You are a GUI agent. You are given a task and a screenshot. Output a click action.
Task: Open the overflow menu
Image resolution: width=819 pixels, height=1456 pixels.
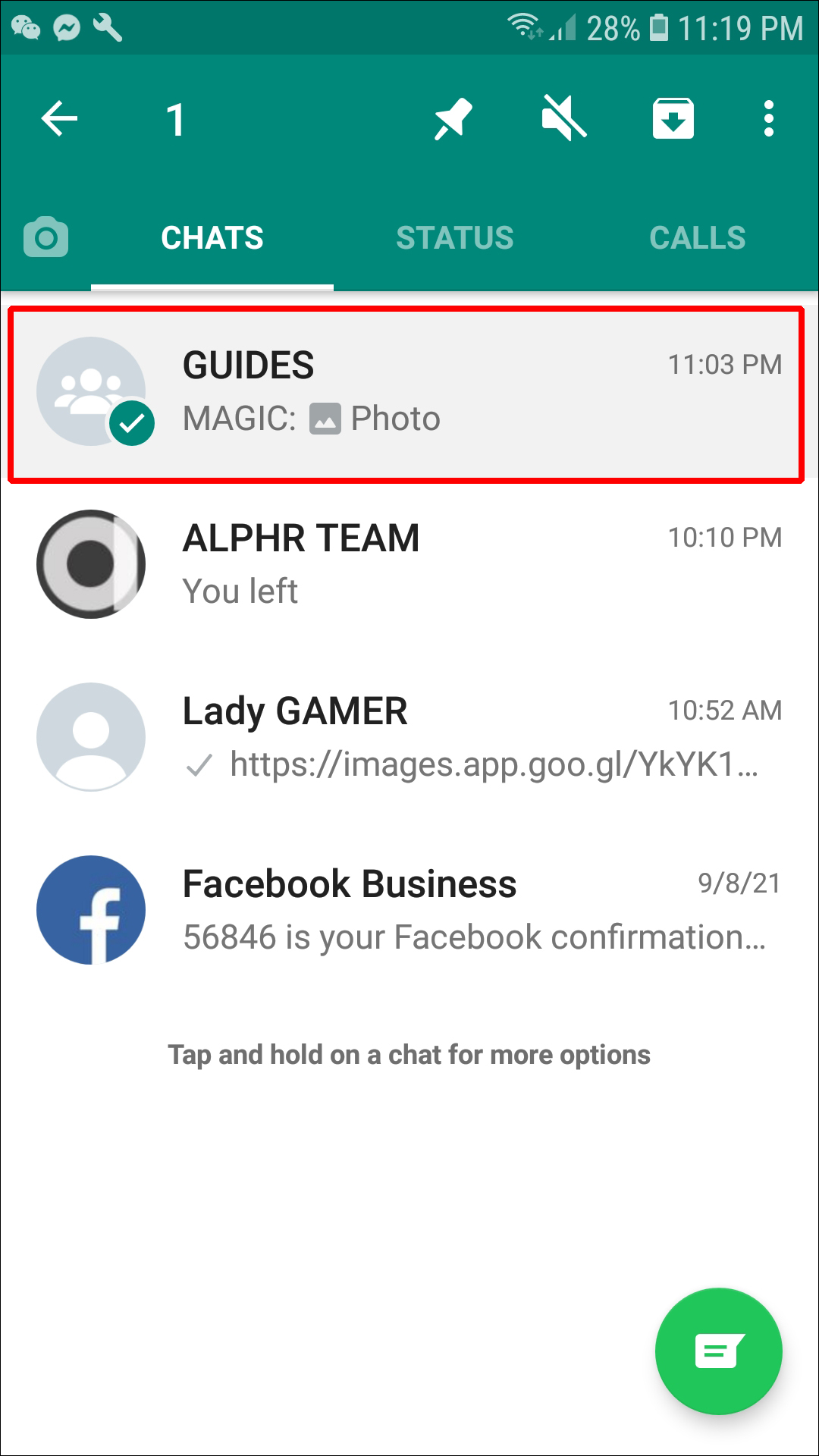pyautogui.click(x=768, y=119)
